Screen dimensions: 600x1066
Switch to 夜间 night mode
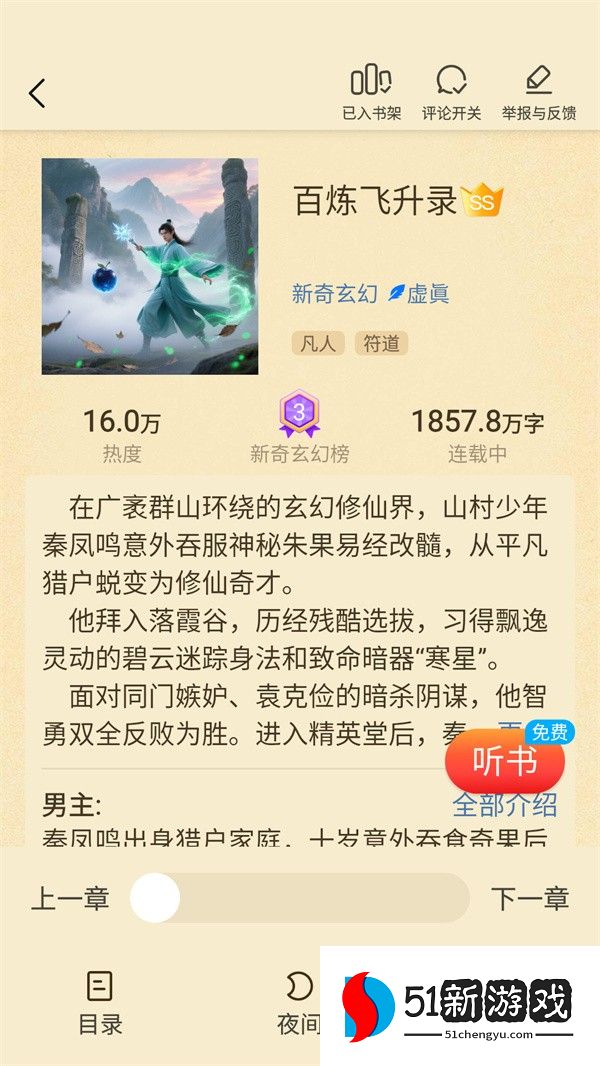coord(298,1002)
